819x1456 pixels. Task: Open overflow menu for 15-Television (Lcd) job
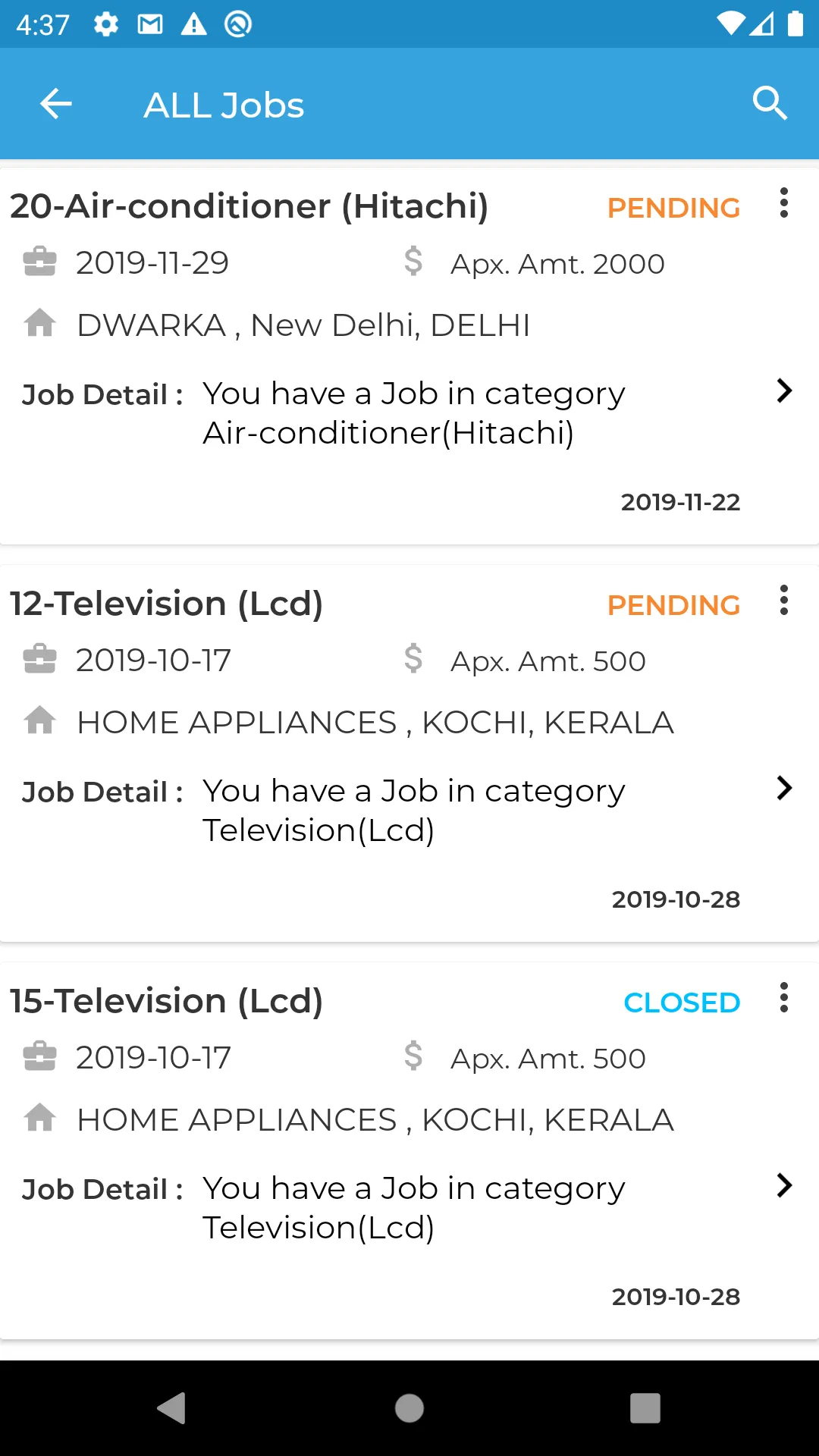click(784, 998)
